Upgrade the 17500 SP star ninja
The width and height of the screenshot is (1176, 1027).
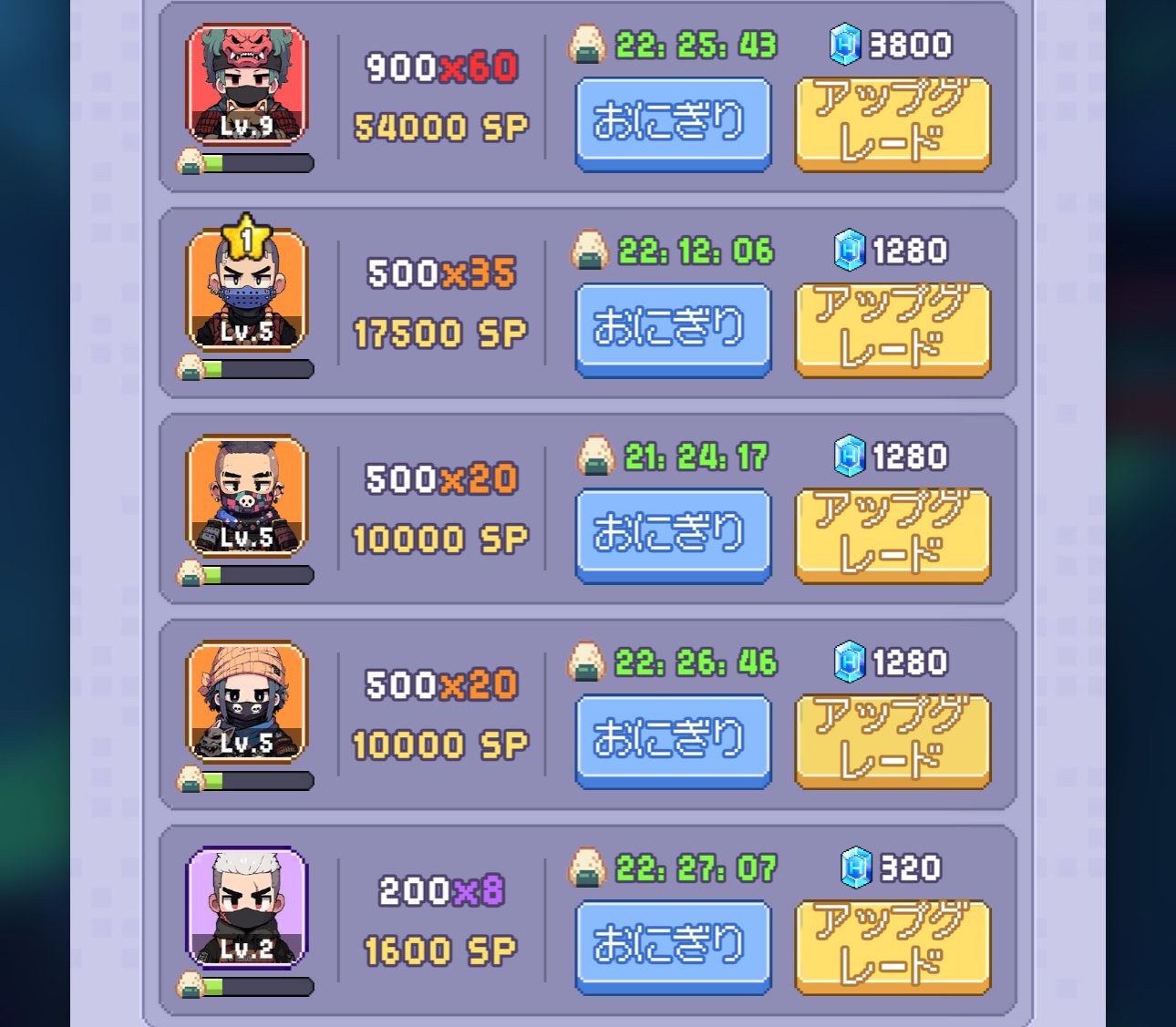892,328
